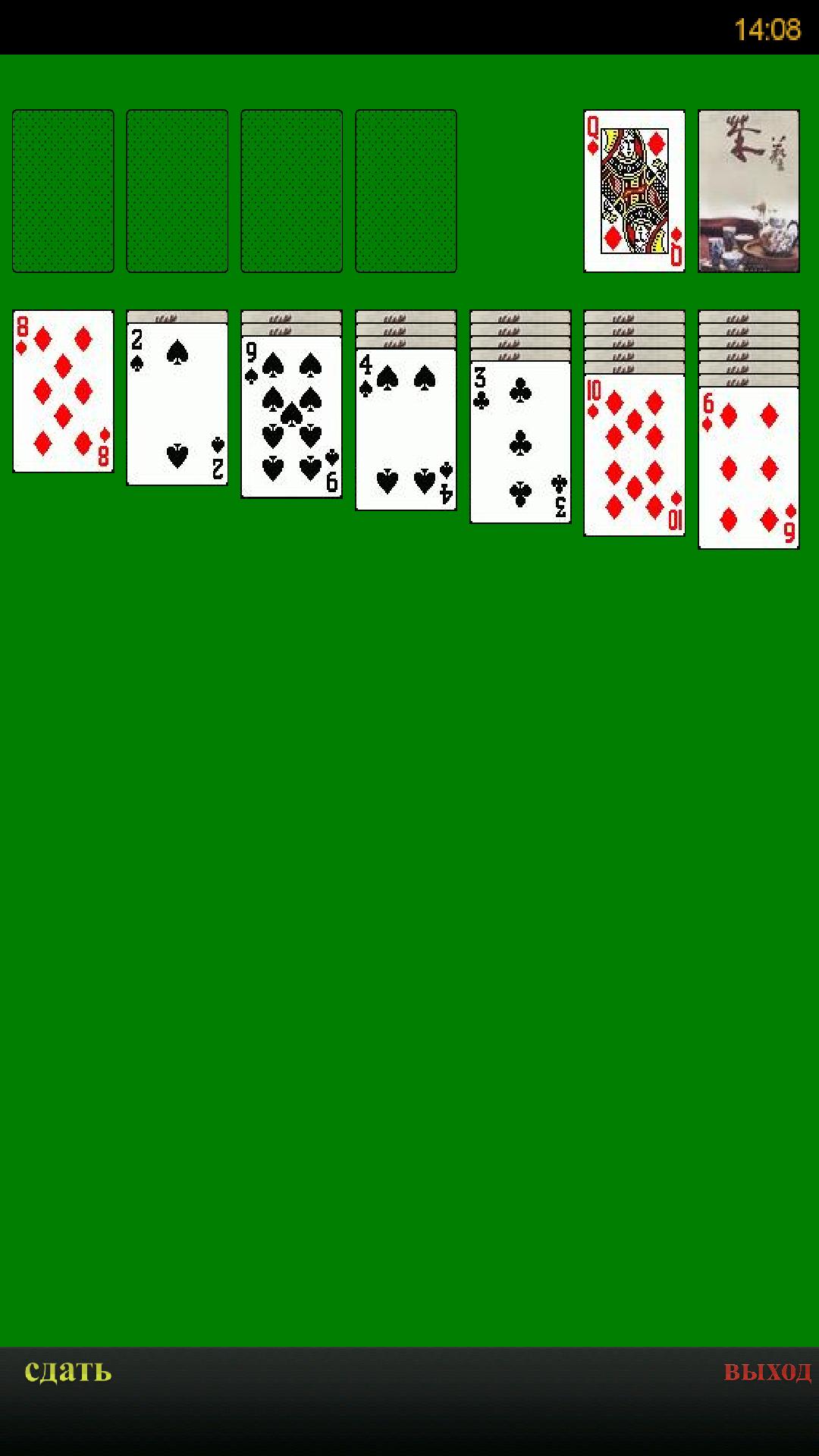Tap выход to exit the game
The width and height of the screenshot is (819, 1456).
tap(767, 1371)
